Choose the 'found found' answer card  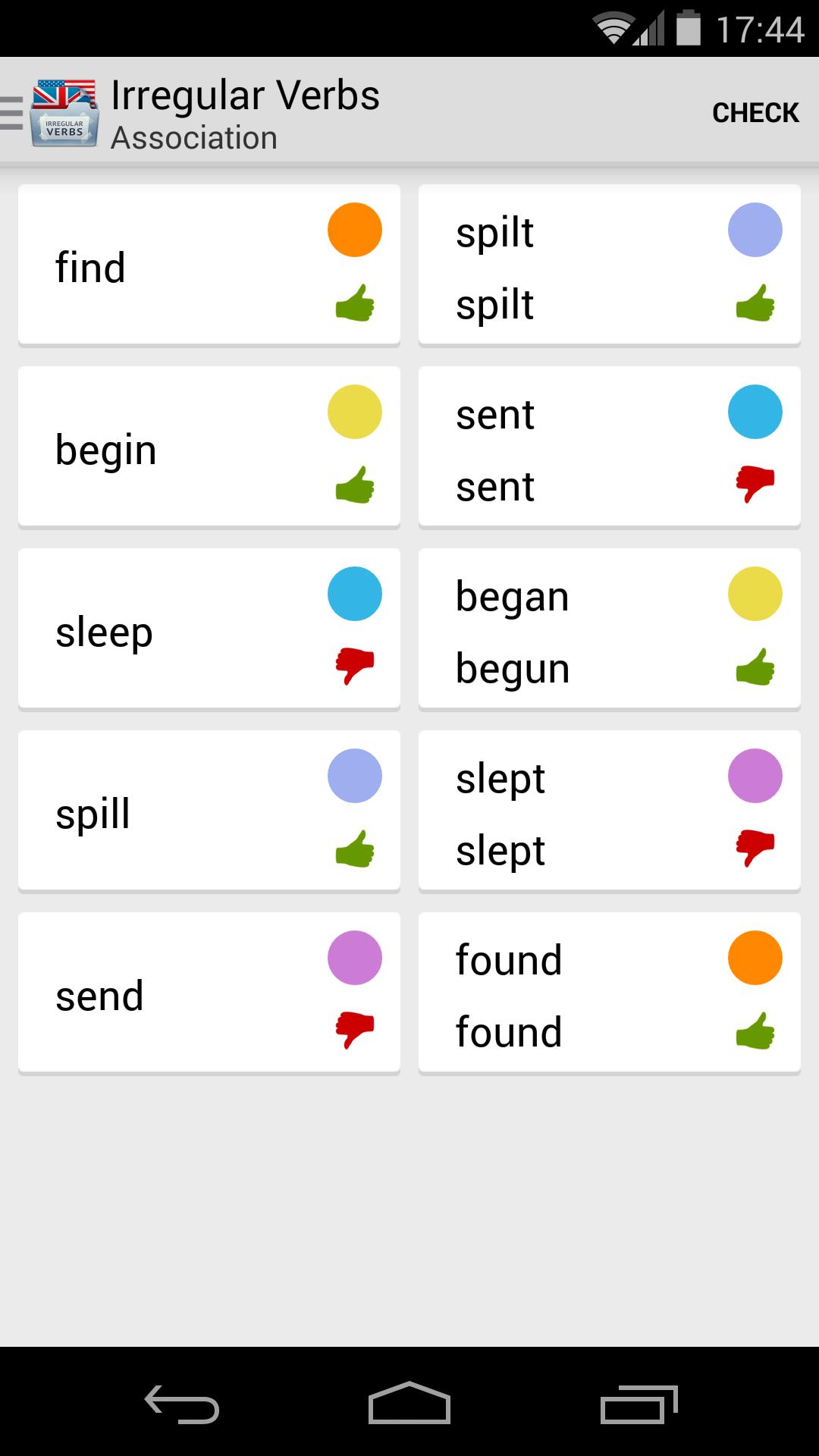click(609, 993)
